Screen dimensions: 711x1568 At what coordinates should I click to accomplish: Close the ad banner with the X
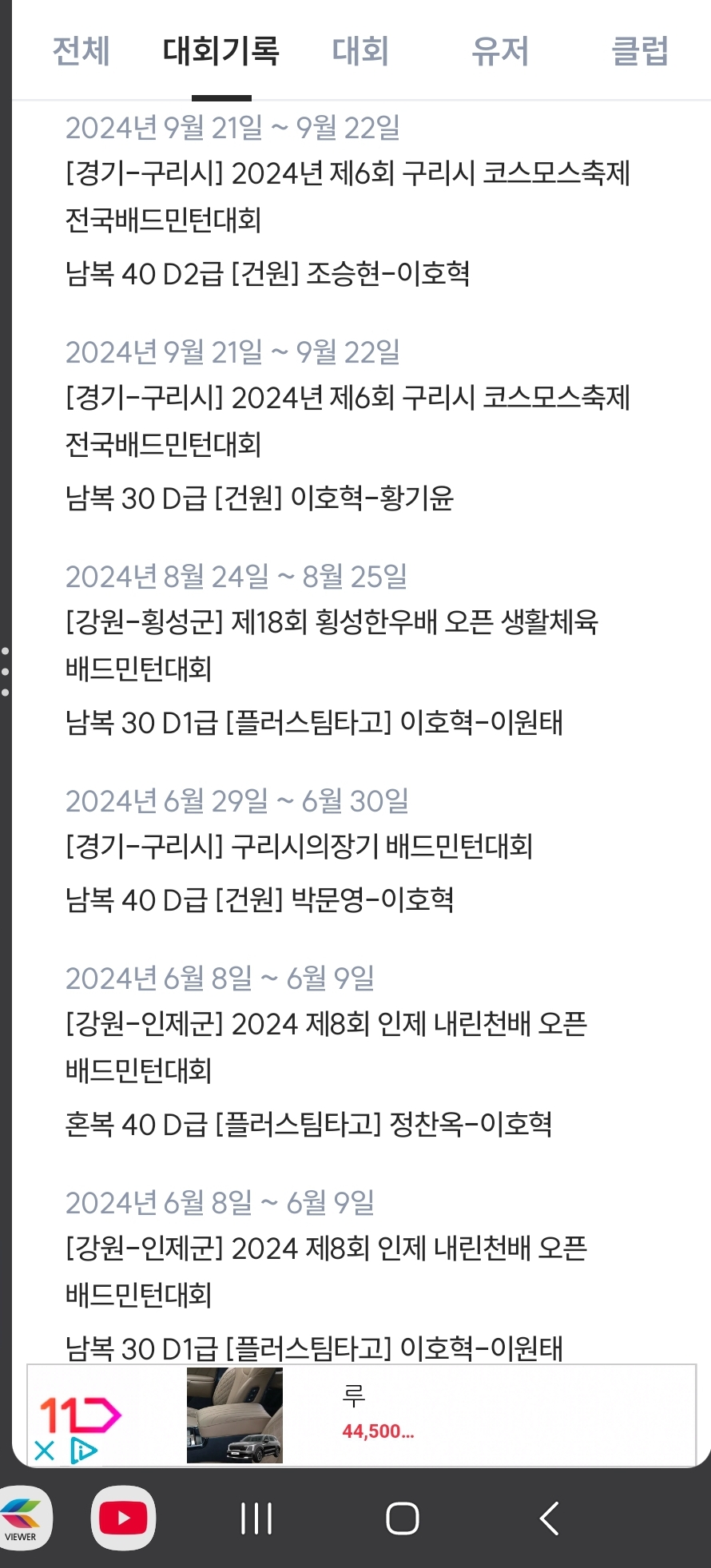point(45,1451)
